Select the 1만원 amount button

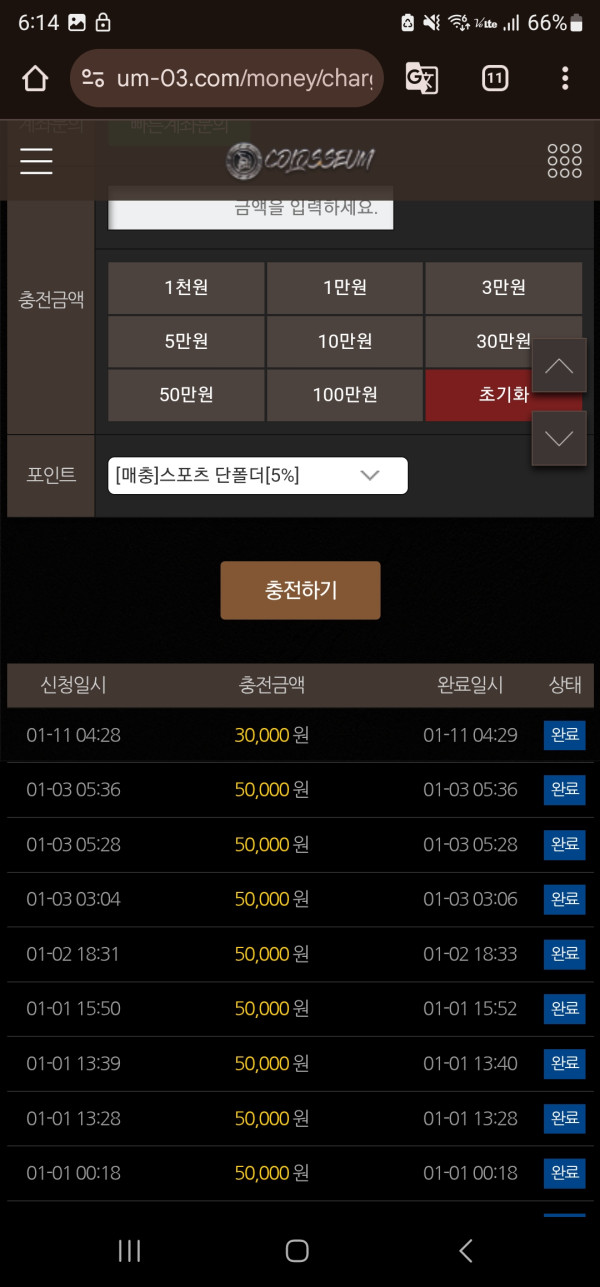tap(345, 288)
